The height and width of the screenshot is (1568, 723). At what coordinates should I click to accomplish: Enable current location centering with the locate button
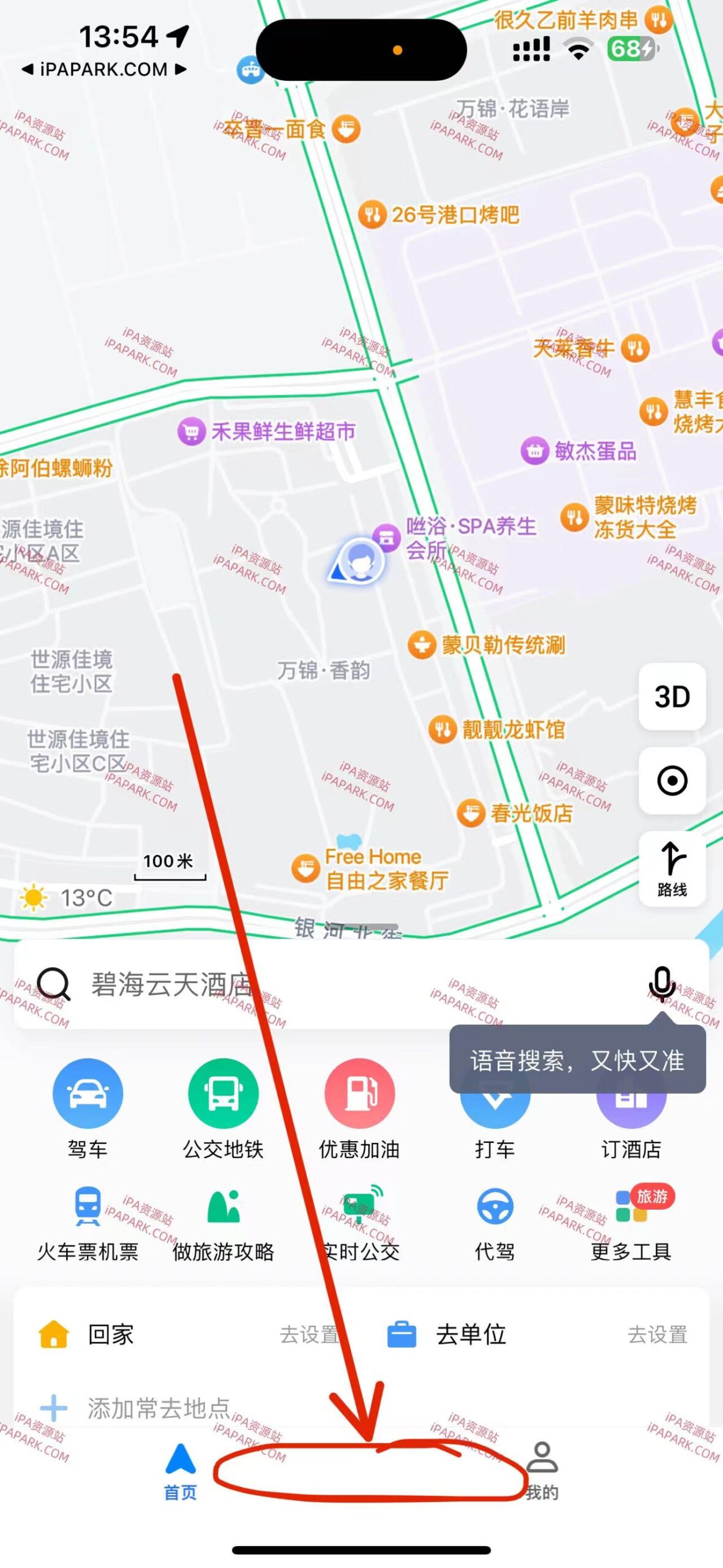click(x=672, y=781)
